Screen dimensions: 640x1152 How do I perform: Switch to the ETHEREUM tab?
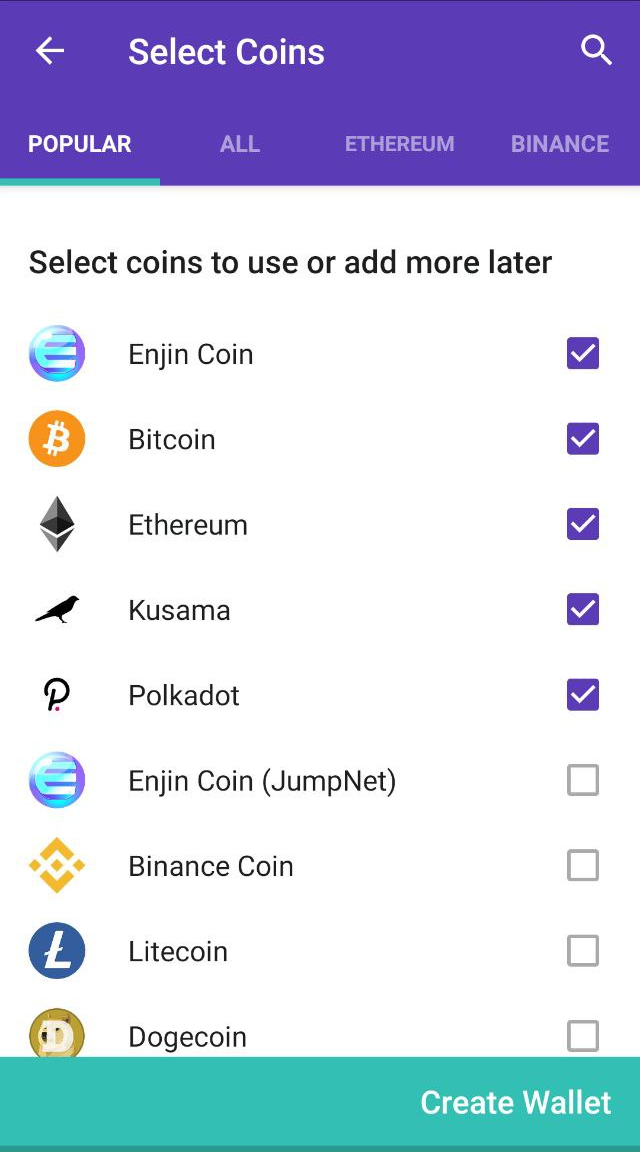coord(400,143)
